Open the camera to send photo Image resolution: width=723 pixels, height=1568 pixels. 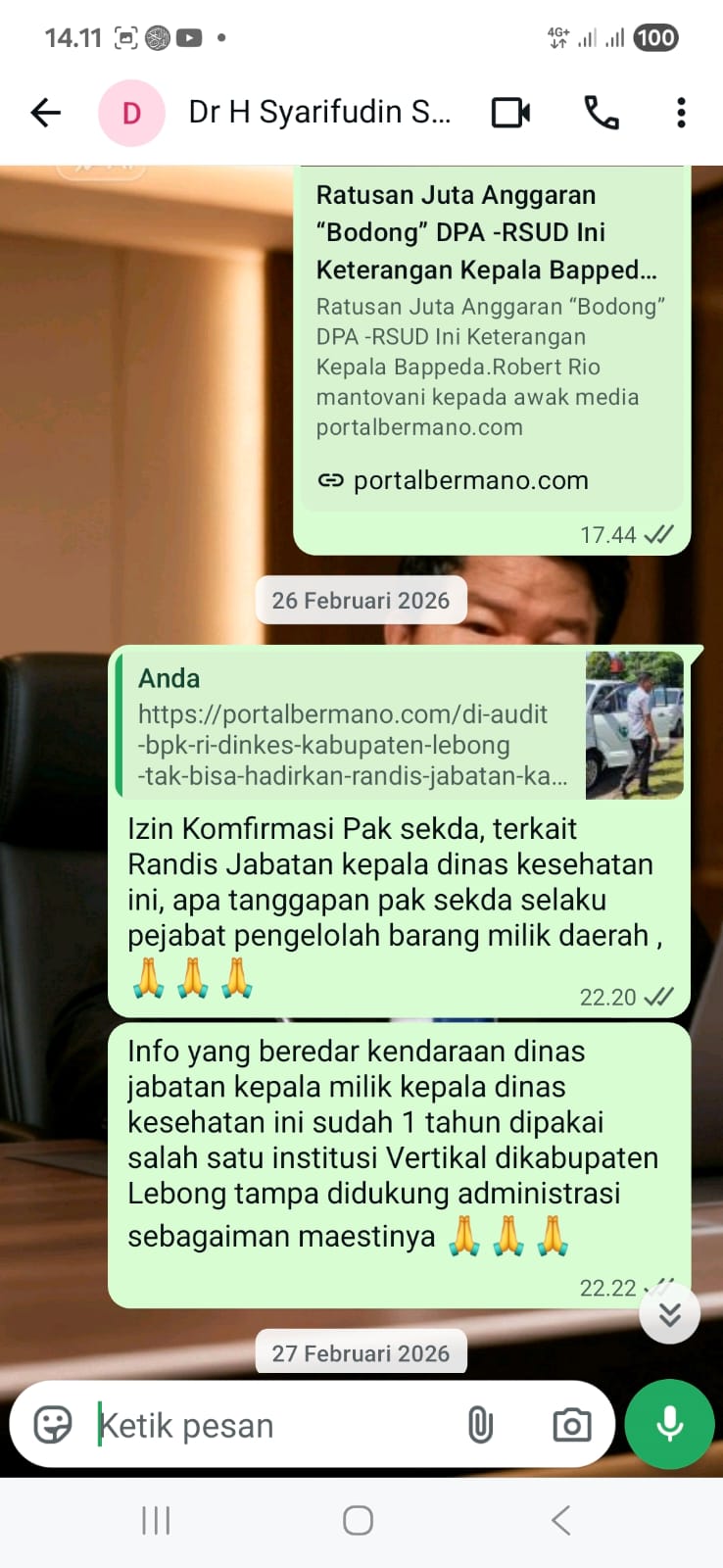pyautogui.click(x=572, y=1425)
